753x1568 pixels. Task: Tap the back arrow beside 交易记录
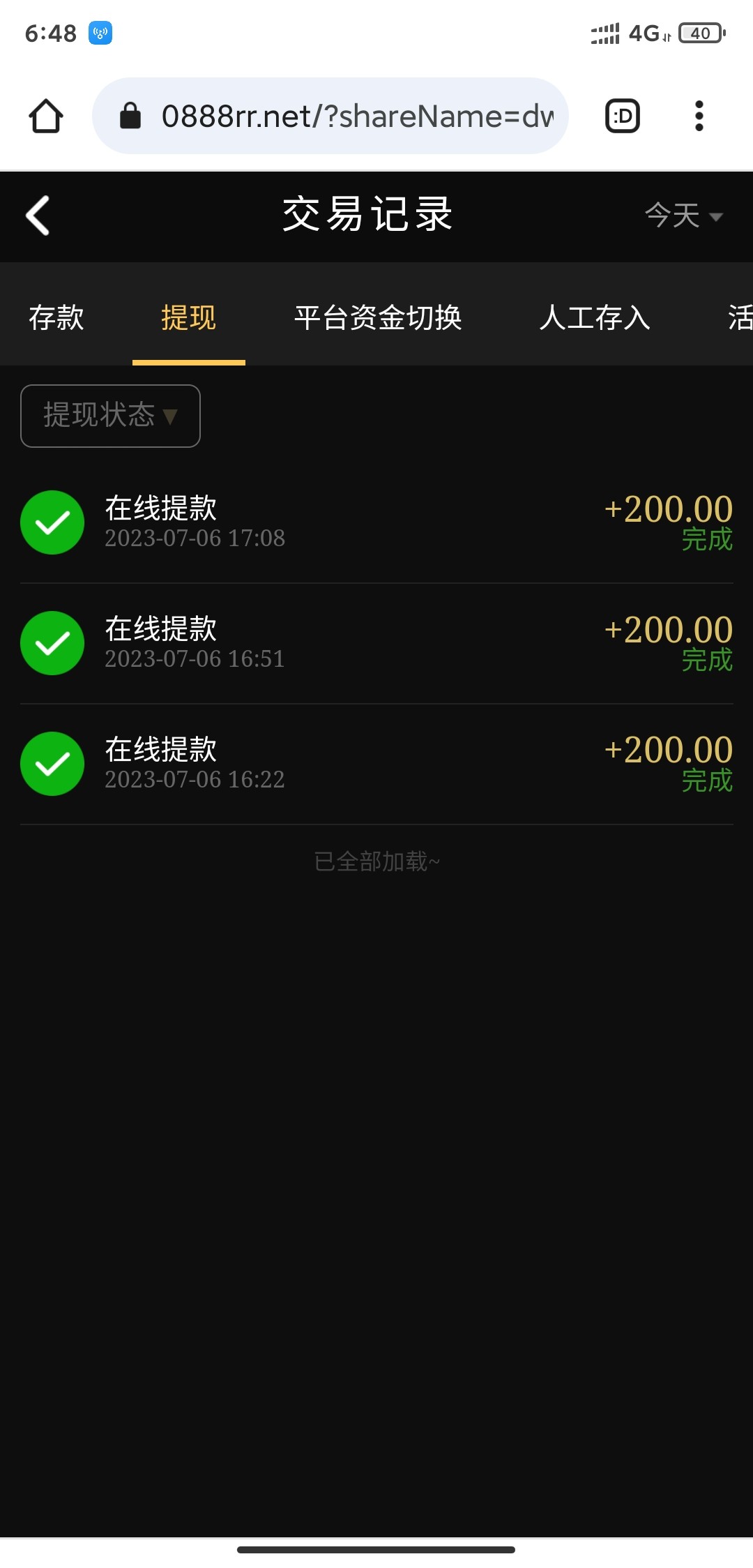pos(38,216)
